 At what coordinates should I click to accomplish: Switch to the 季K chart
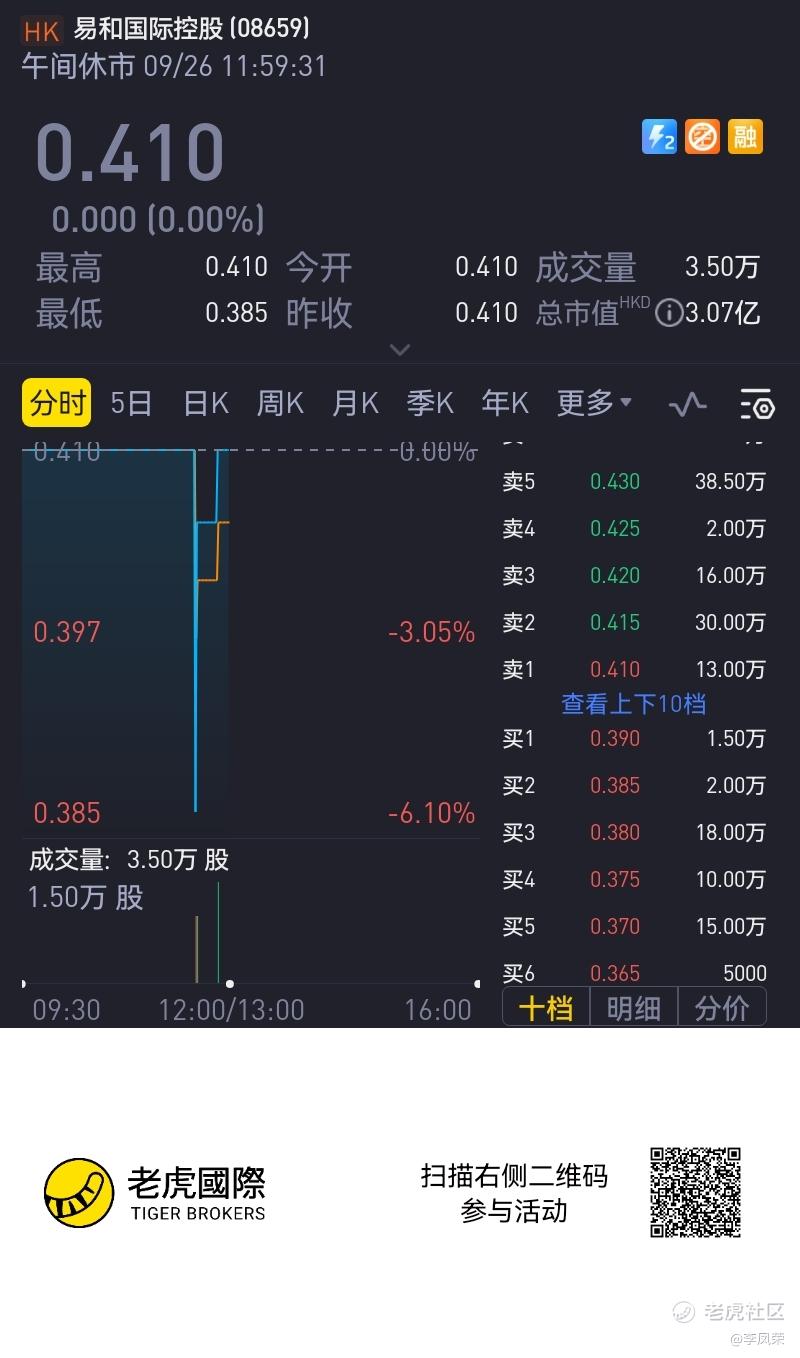click(430, 403)
